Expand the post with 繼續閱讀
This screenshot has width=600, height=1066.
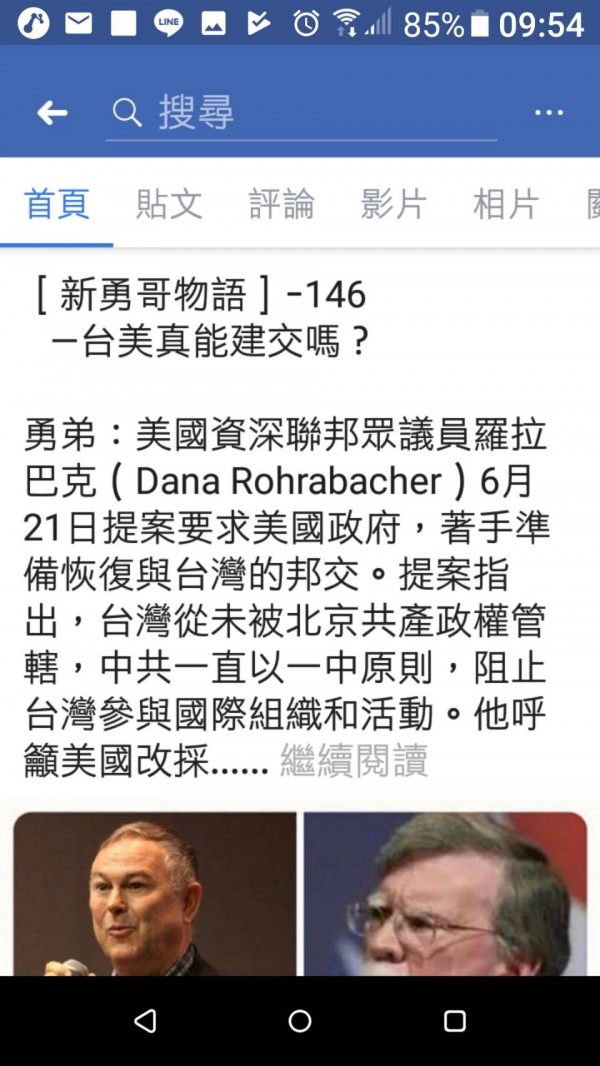tap(354, 762)
